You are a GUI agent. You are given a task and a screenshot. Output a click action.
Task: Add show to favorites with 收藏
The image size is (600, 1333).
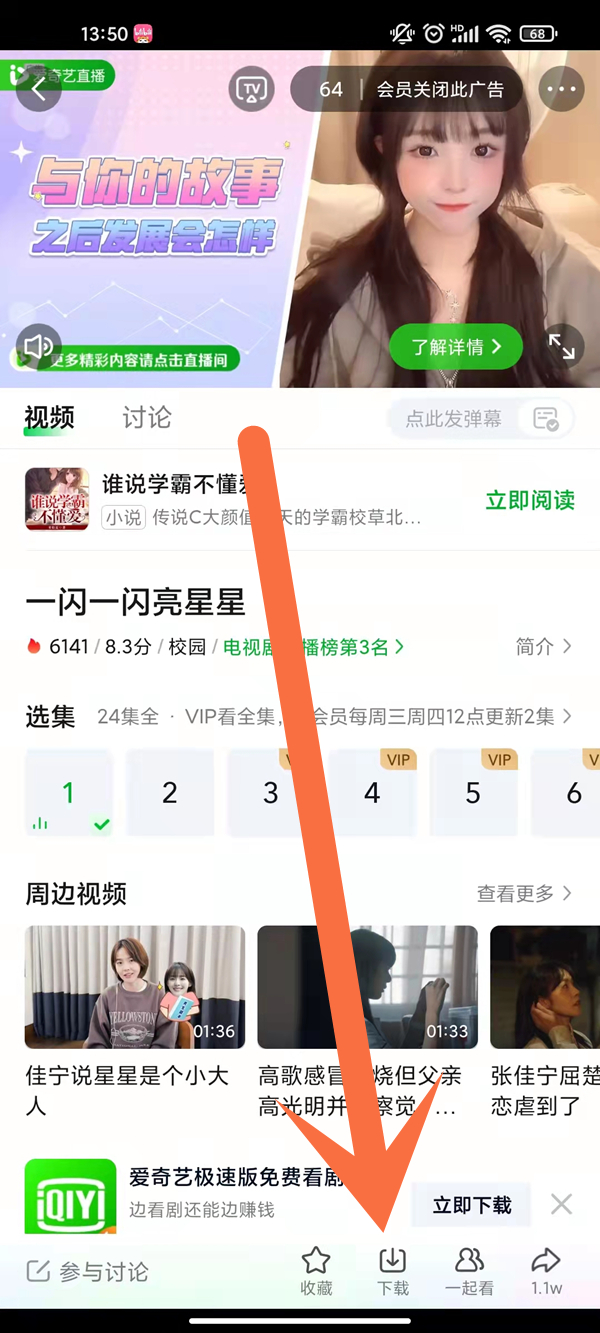pos(316,1271)
